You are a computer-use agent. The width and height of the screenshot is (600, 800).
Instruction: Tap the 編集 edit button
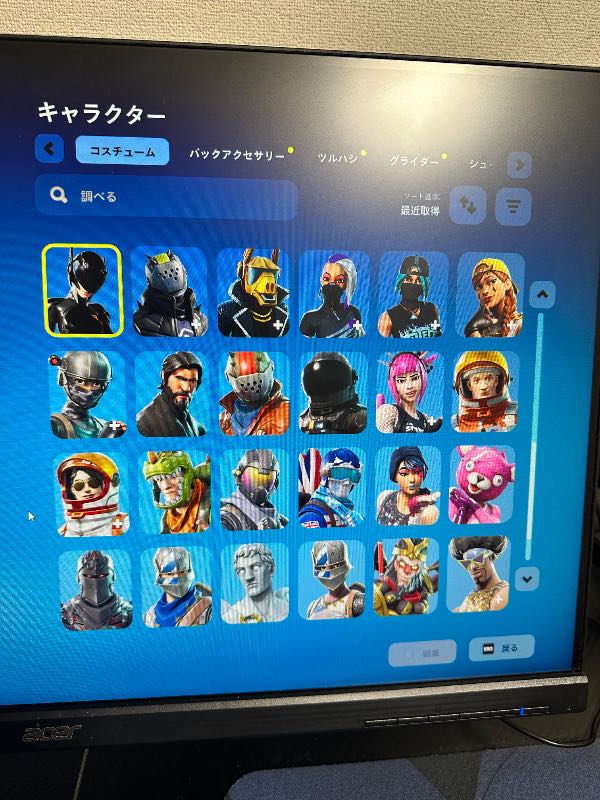pos(422,652)
